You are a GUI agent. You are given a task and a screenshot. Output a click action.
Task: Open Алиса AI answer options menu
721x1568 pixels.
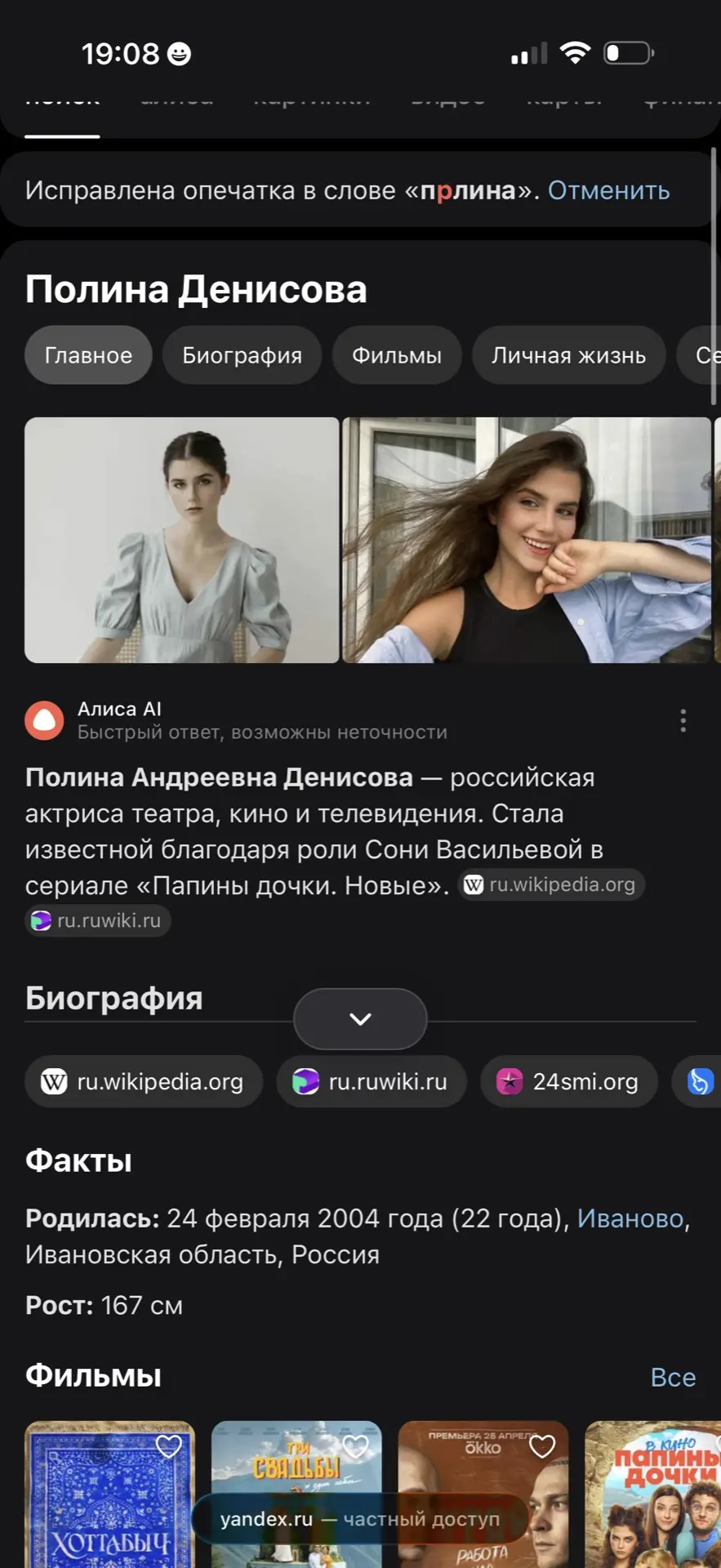coord(683,720)
